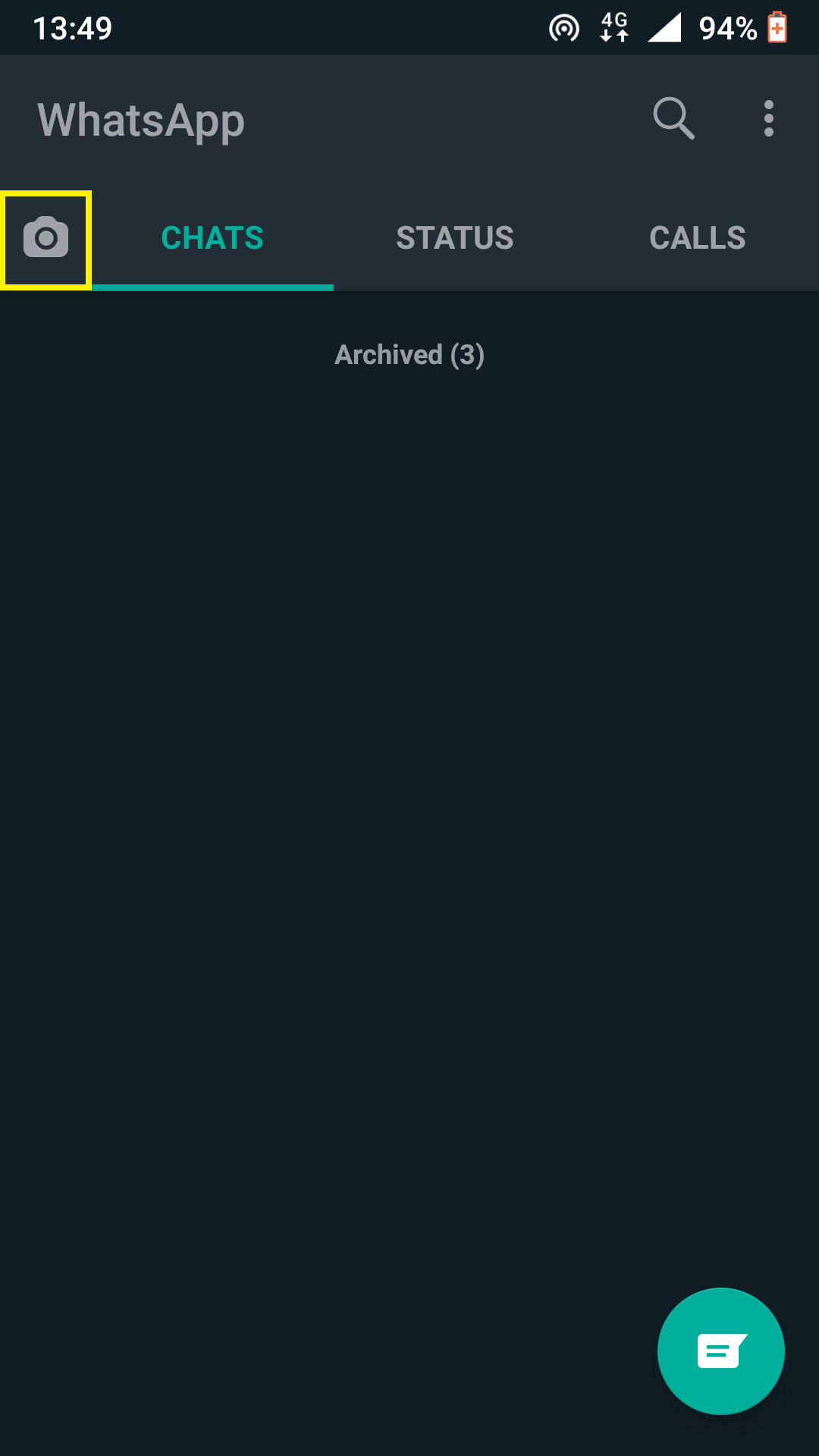Tap the teal underline beneath CHATS
The width and height of the screenshot is (819, 1456).
click(x=212, y=287)
